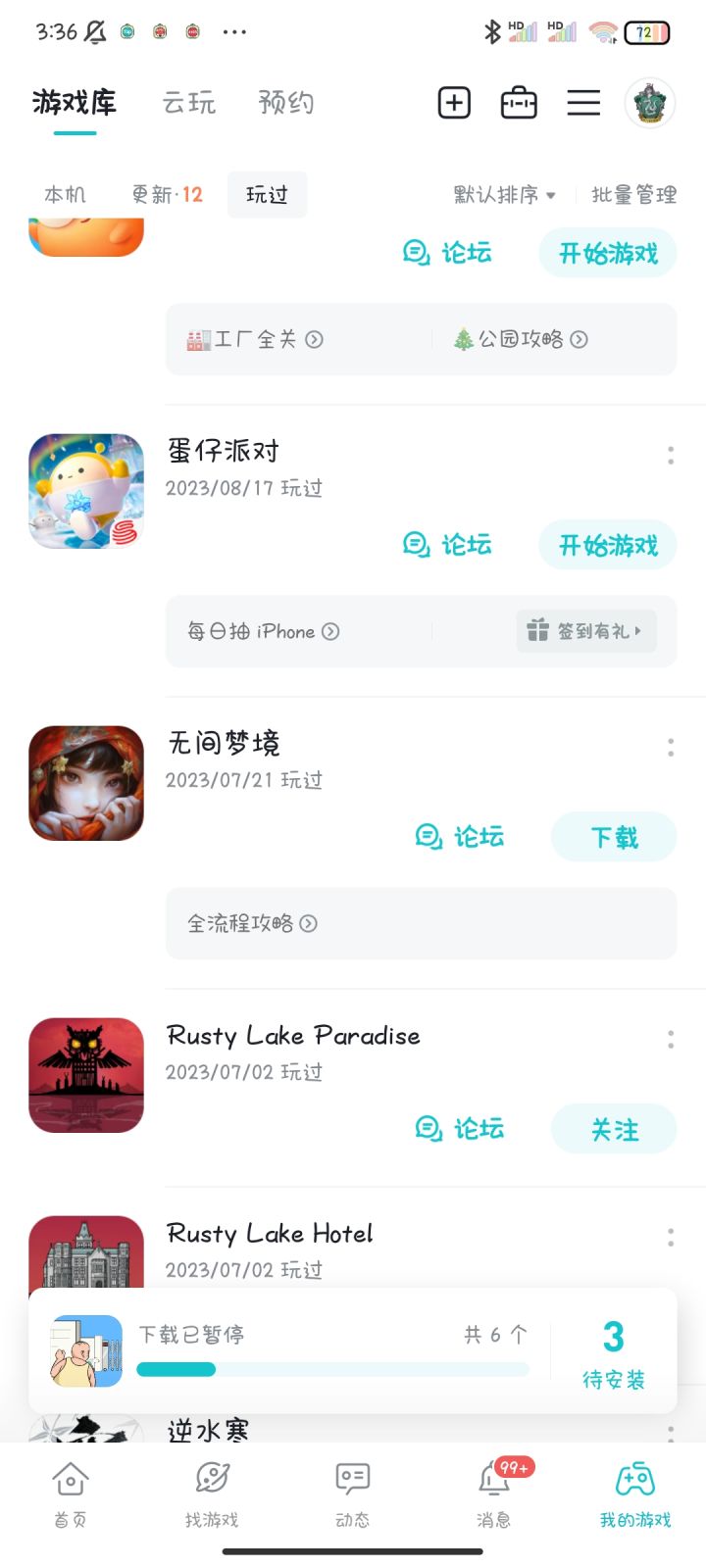The image size is (706, 1568).
Task: Open the forum for 蛋仔派对
Action: (x=448, y=546)
